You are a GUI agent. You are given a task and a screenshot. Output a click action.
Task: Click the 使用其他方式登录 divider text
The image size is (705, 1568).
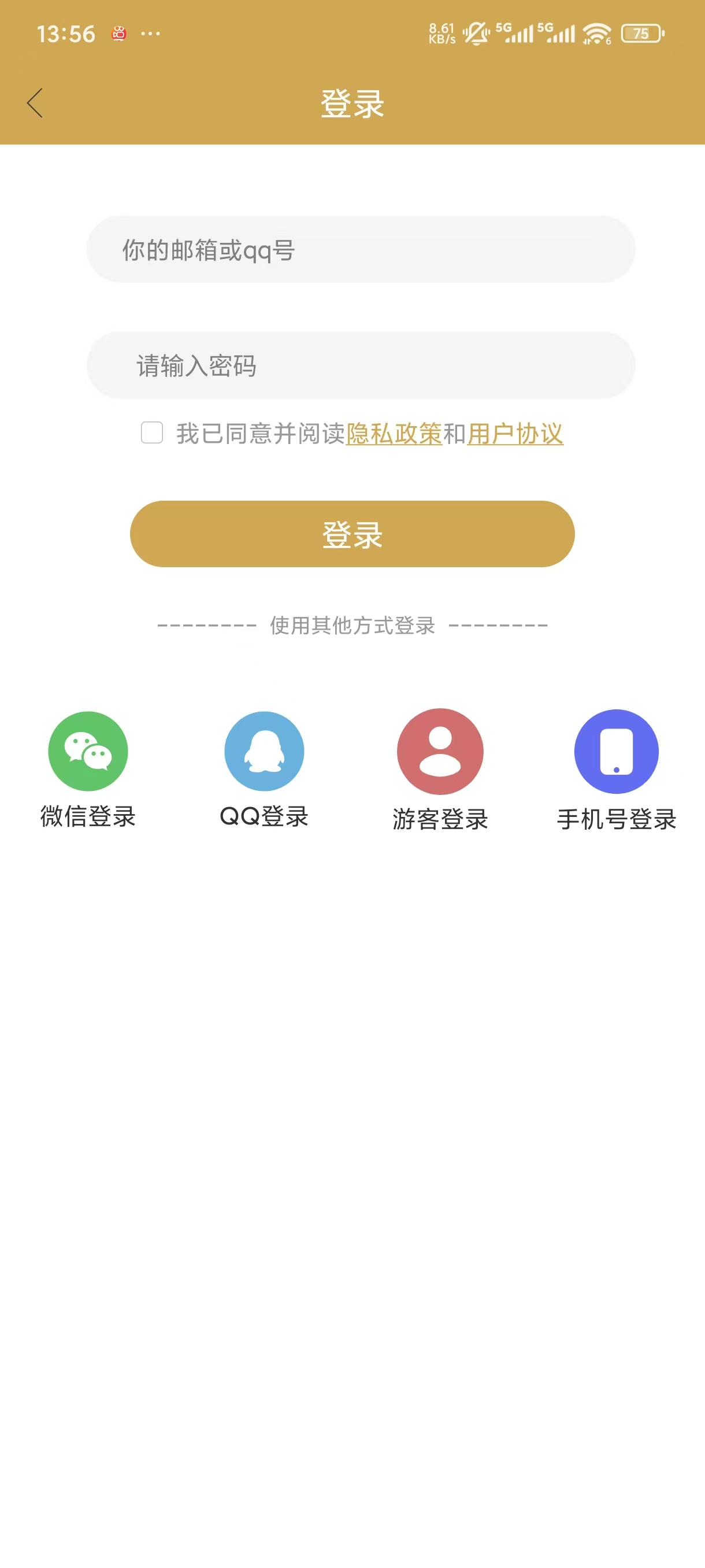click(x=351, y=625)
